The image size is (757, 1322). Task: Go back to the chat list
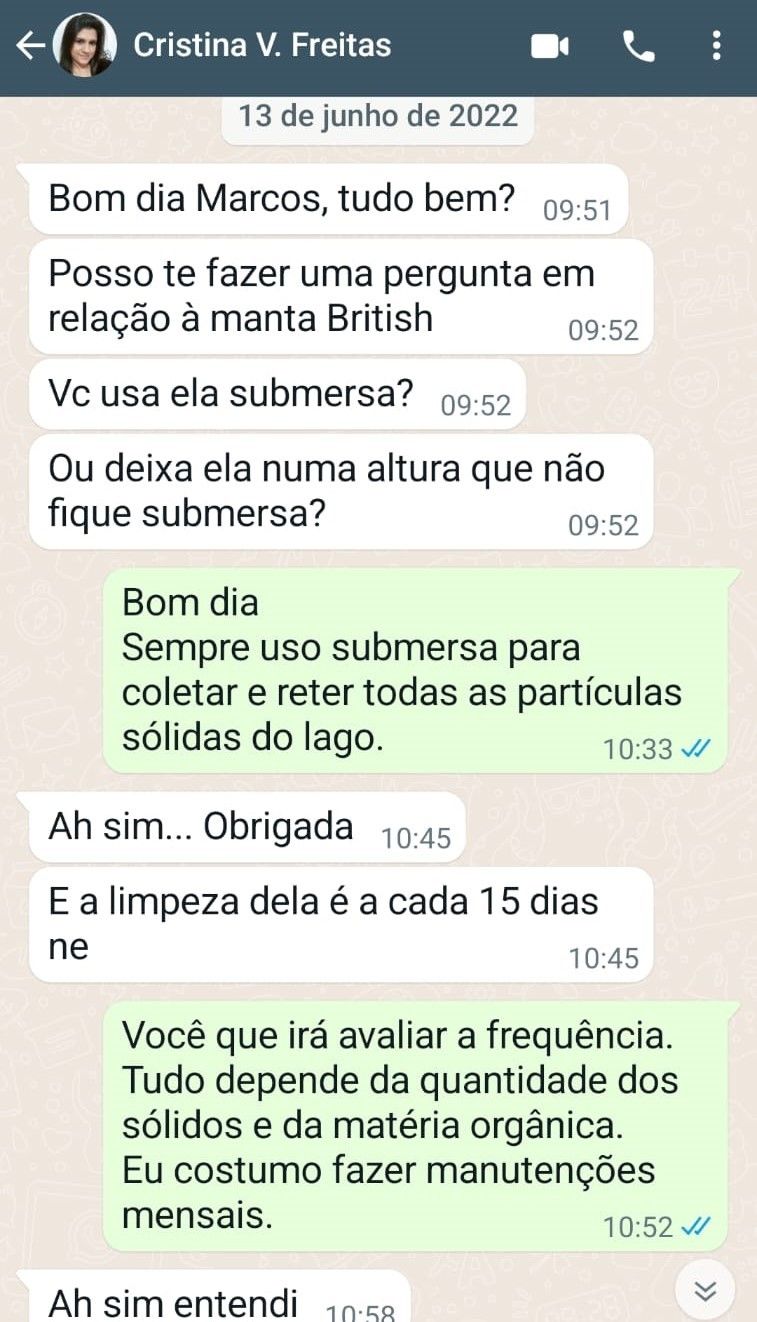30,45
